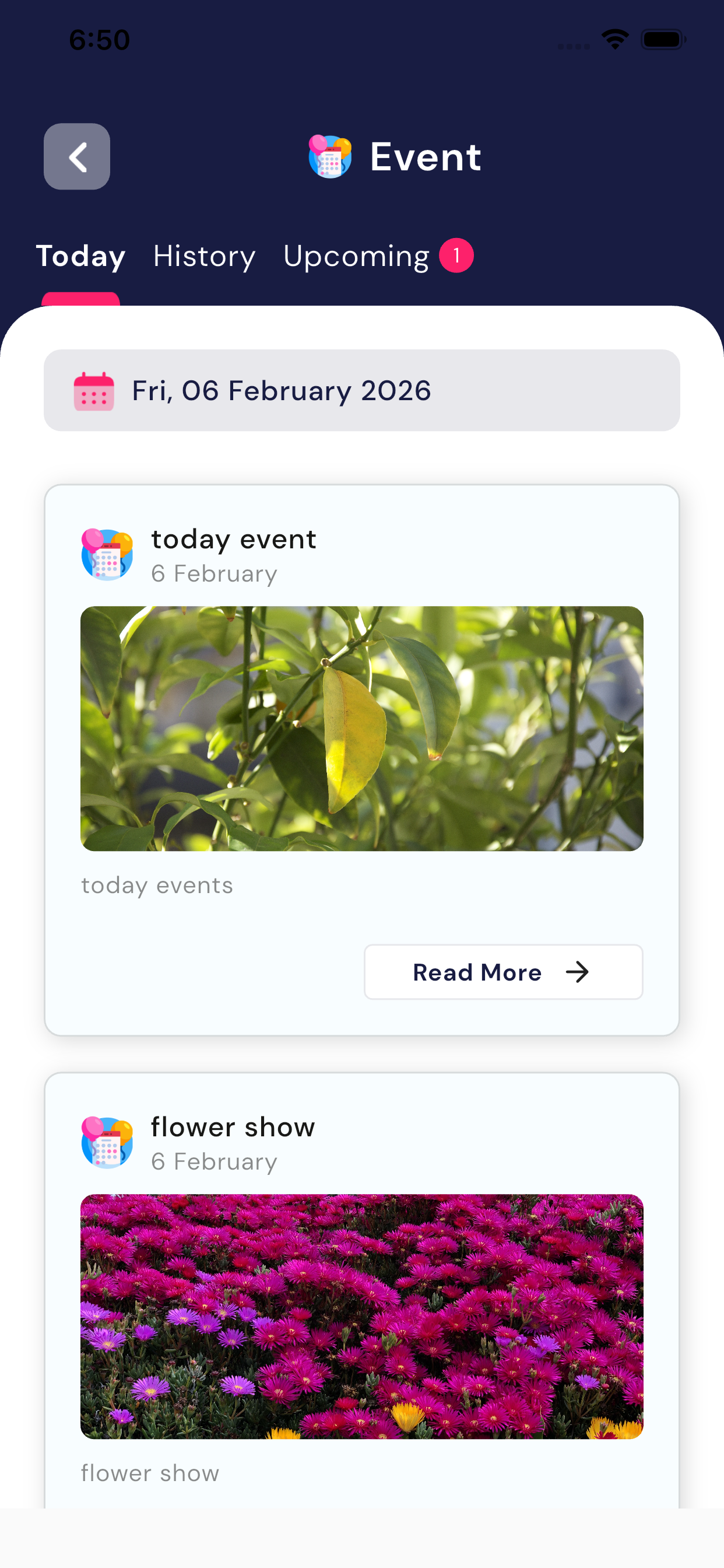Switch to the Today tab
The width and height of the screenshot is (724, 1568).
point(81,256)
